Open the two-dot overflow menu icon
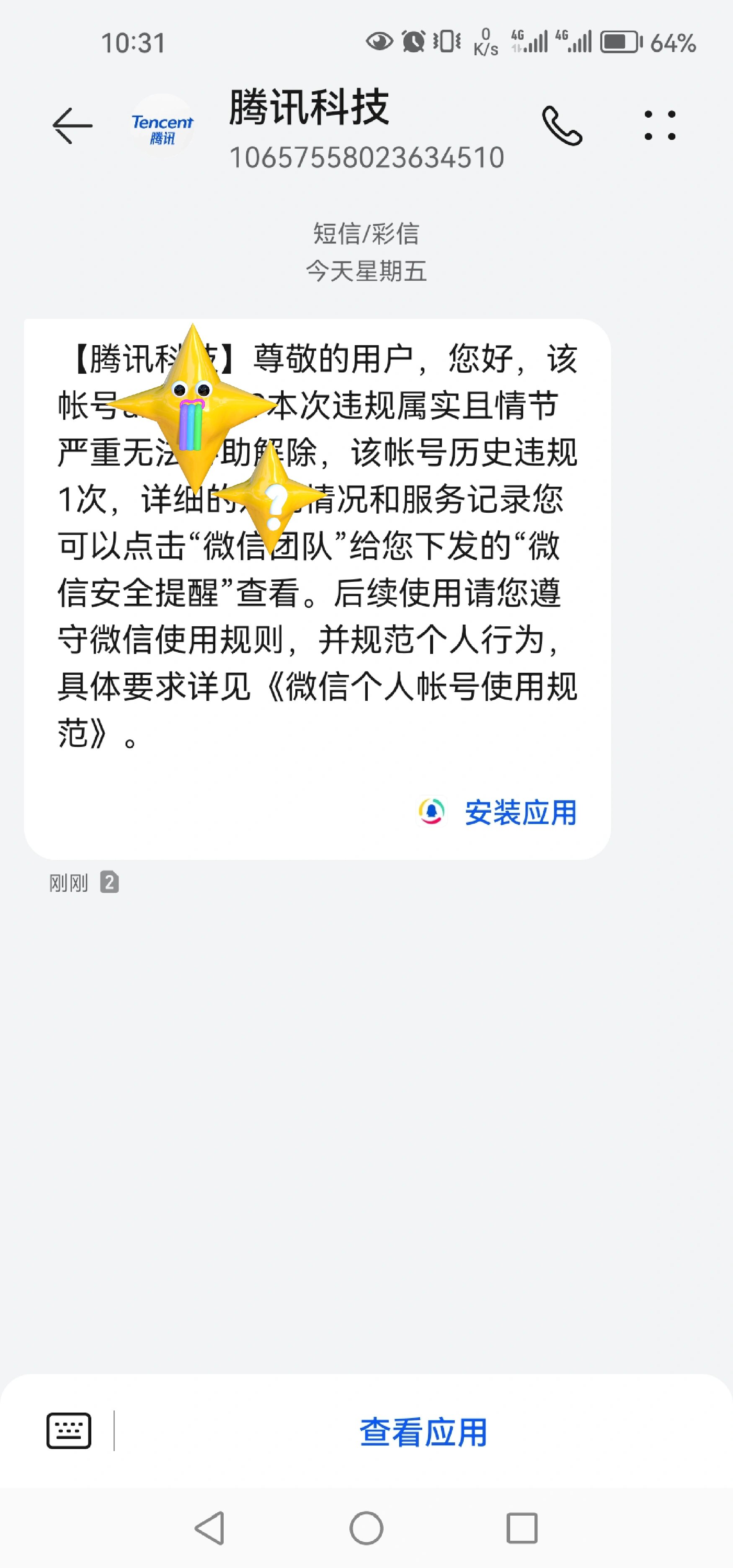733x1568 pixels. (x=659, y=125)
